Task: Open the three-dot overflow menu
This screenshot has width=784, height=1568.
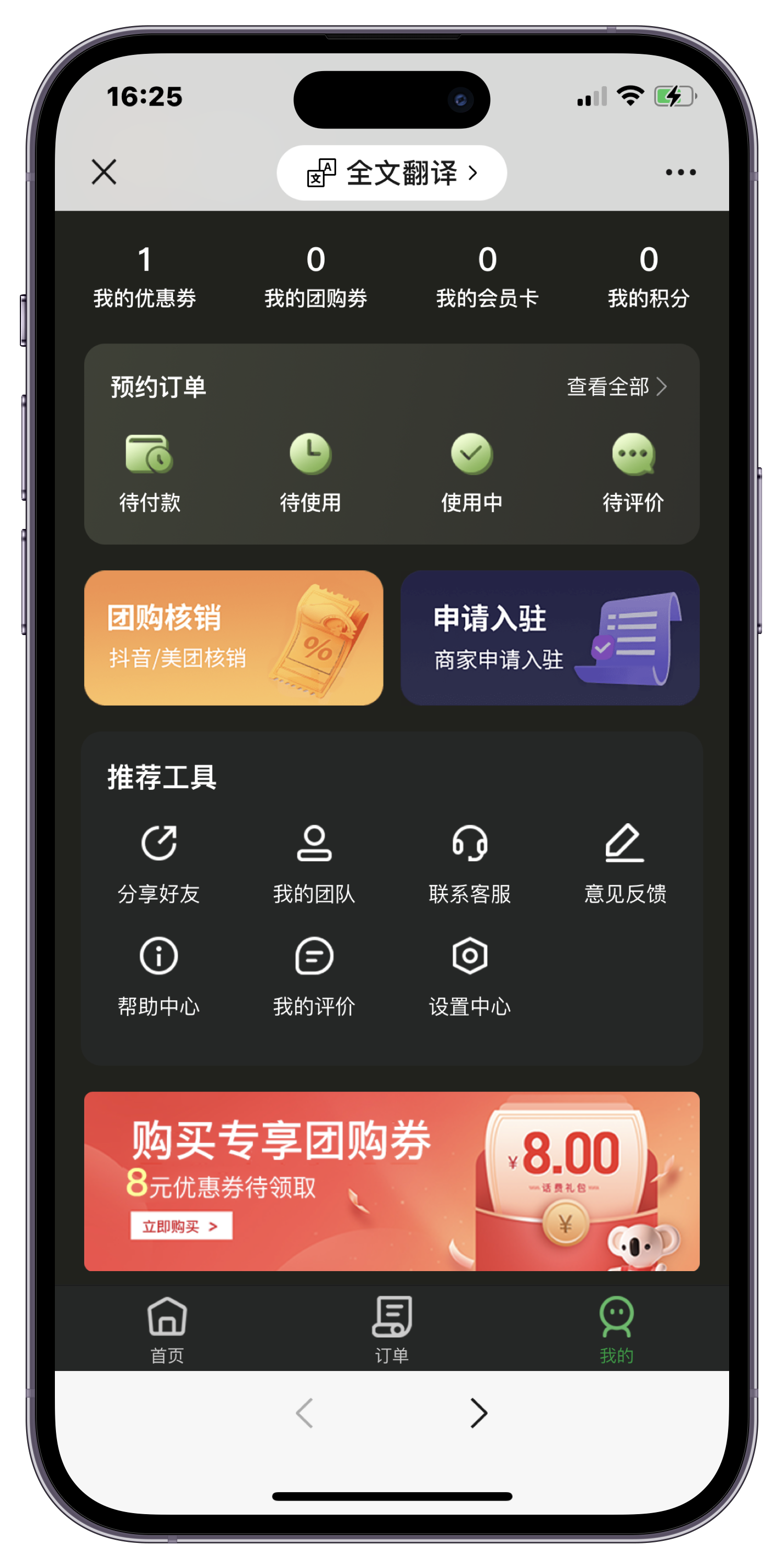Action: 681,172
